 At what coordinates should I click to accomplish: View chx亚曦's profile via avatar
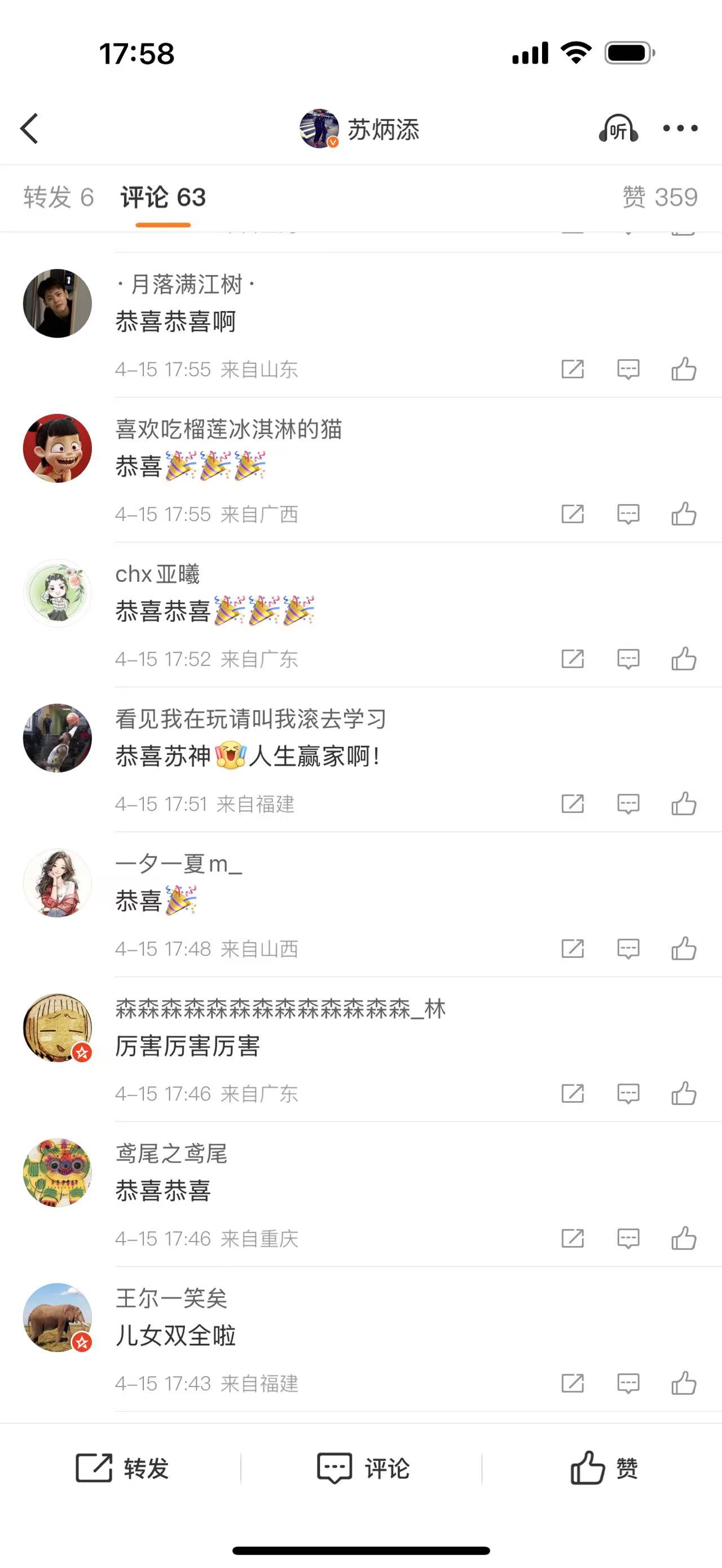(57, 593)
